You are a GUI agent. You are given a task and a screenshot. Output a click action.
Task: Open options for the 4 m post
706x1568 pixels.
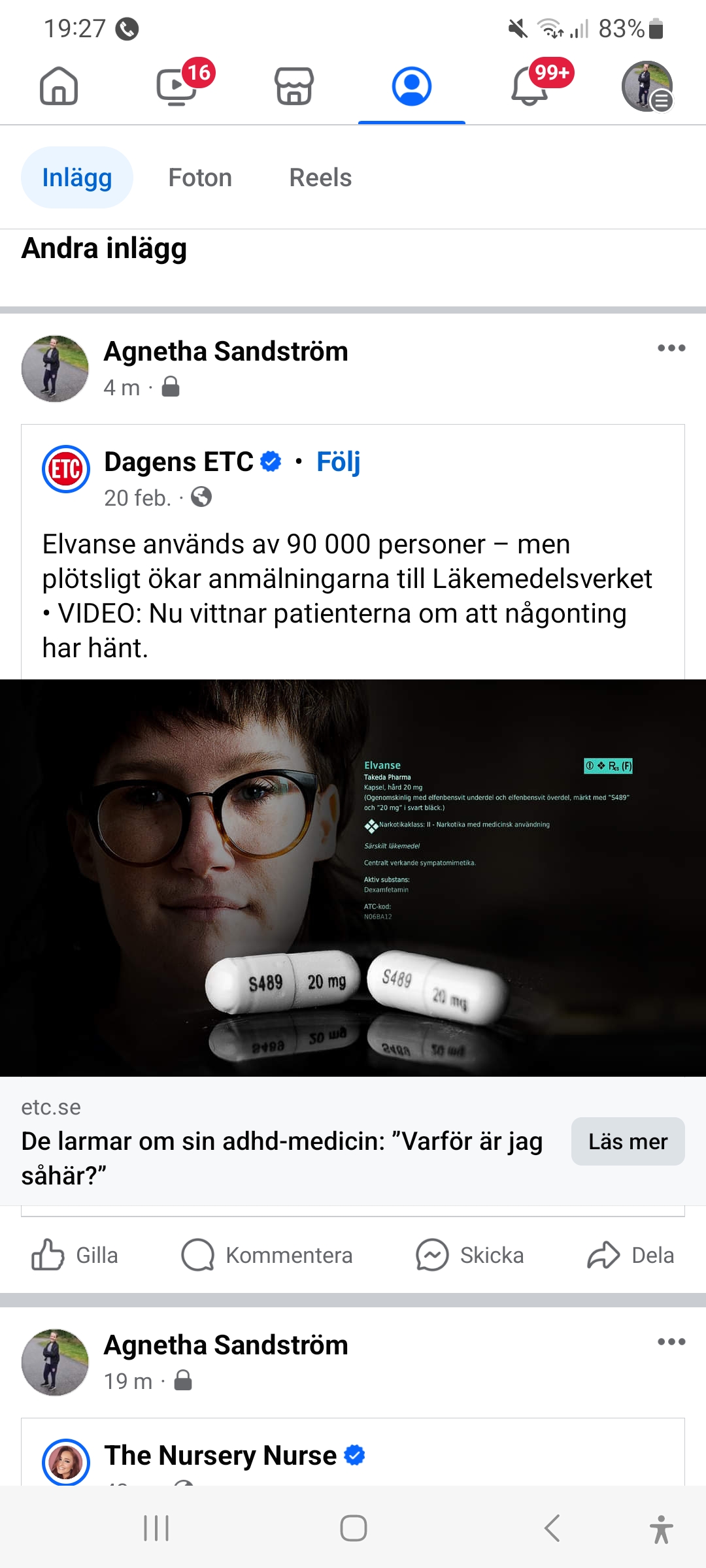pos(671,348)
